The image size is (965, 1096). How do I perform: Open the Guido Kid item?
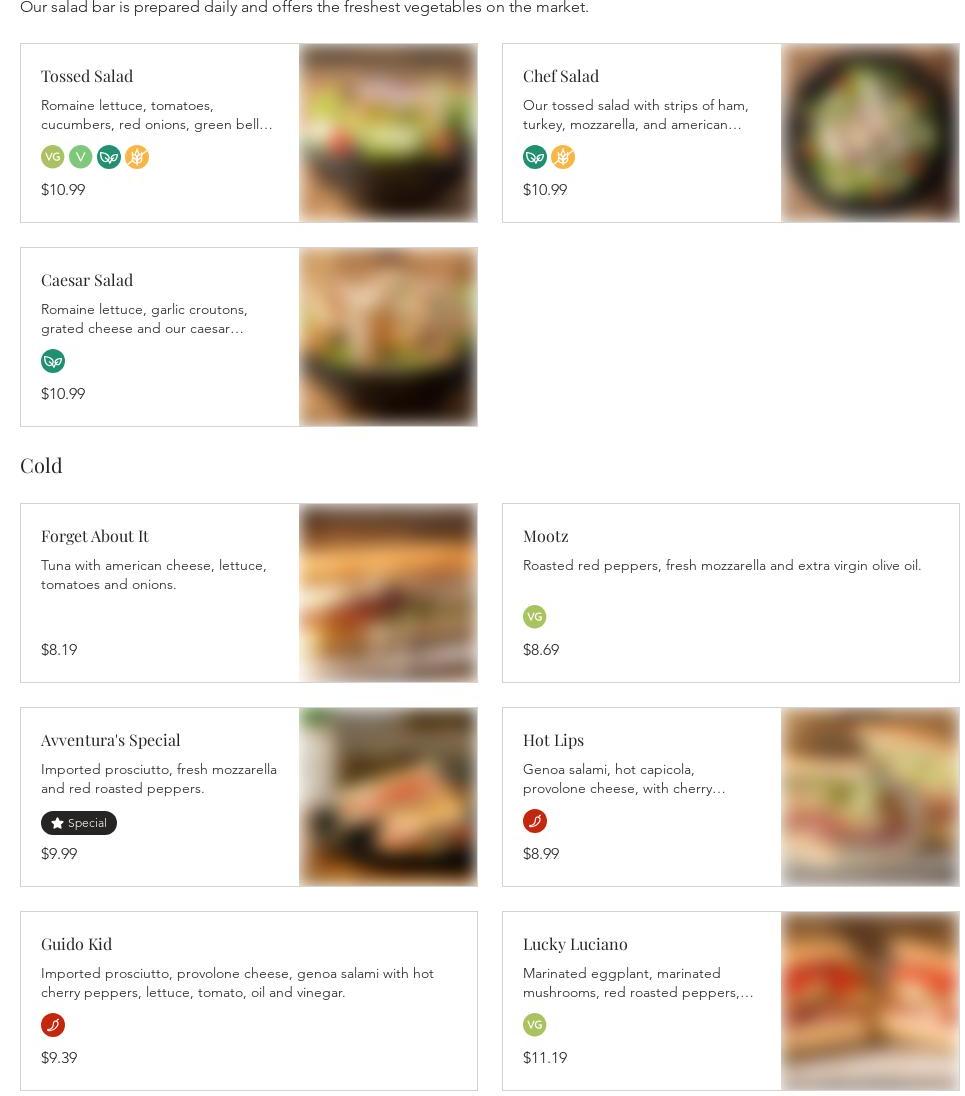pyautogui.click(x=77, y=944)
